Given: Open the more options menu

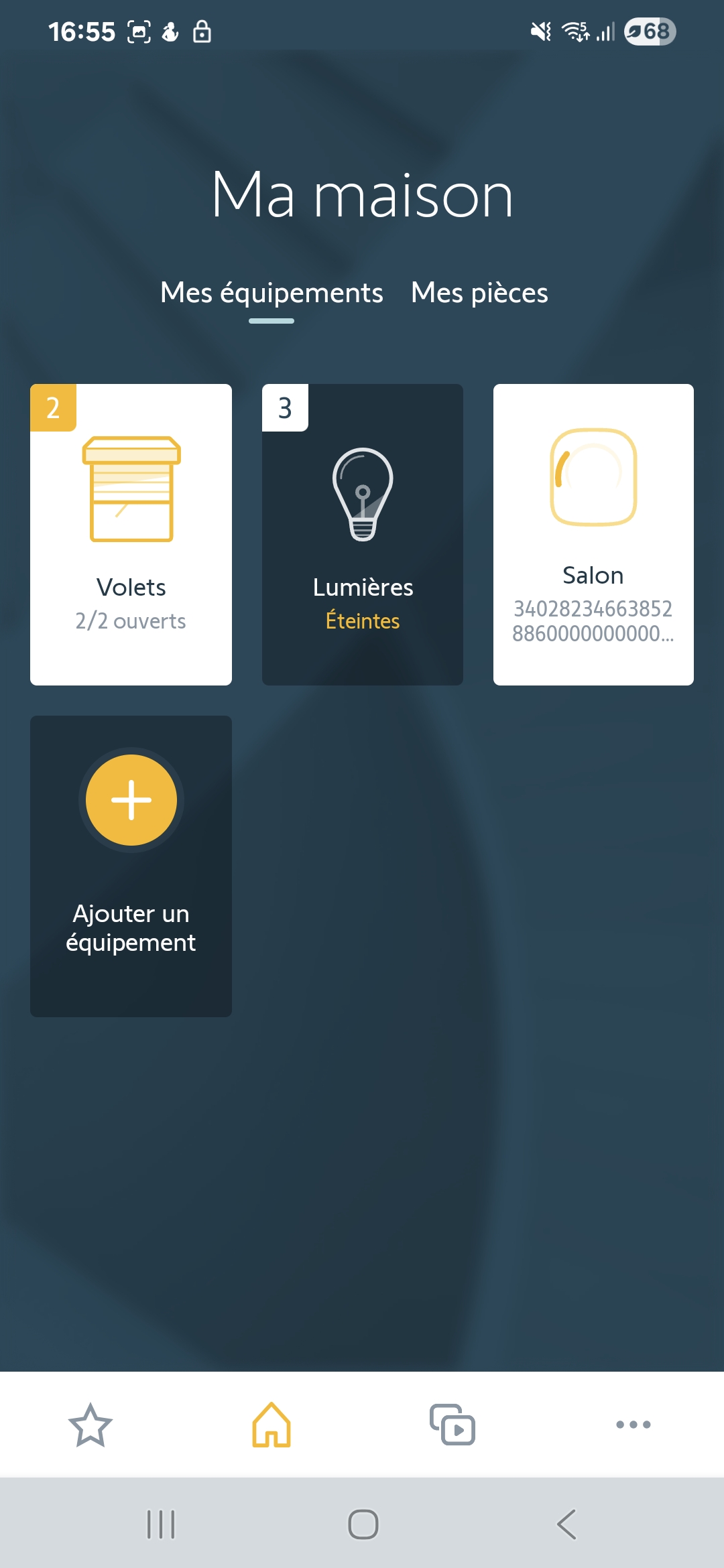Looking at the screenshot, I should click(x=633, y=1425).
